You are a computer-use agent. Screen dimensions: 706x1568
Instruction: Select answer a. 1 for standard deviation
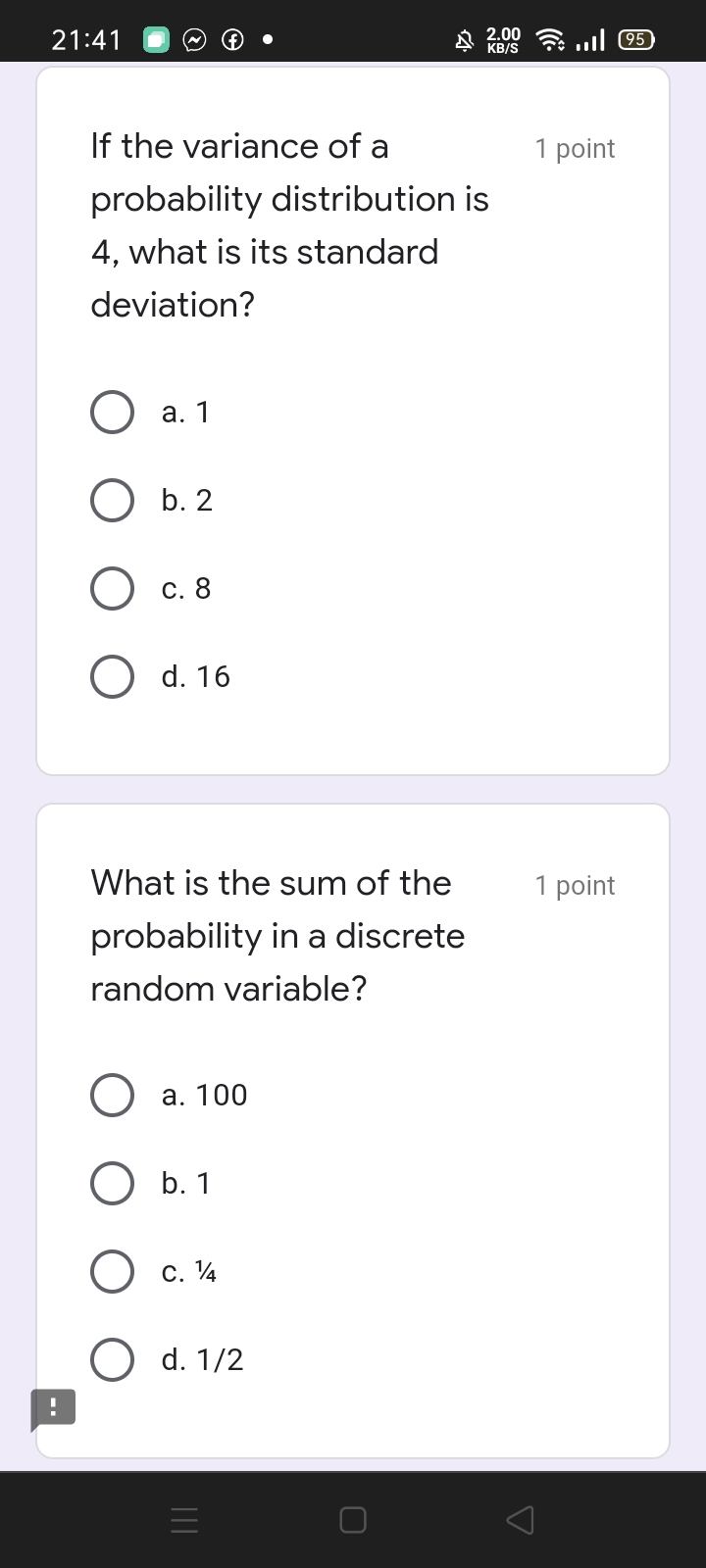(112, 412)
